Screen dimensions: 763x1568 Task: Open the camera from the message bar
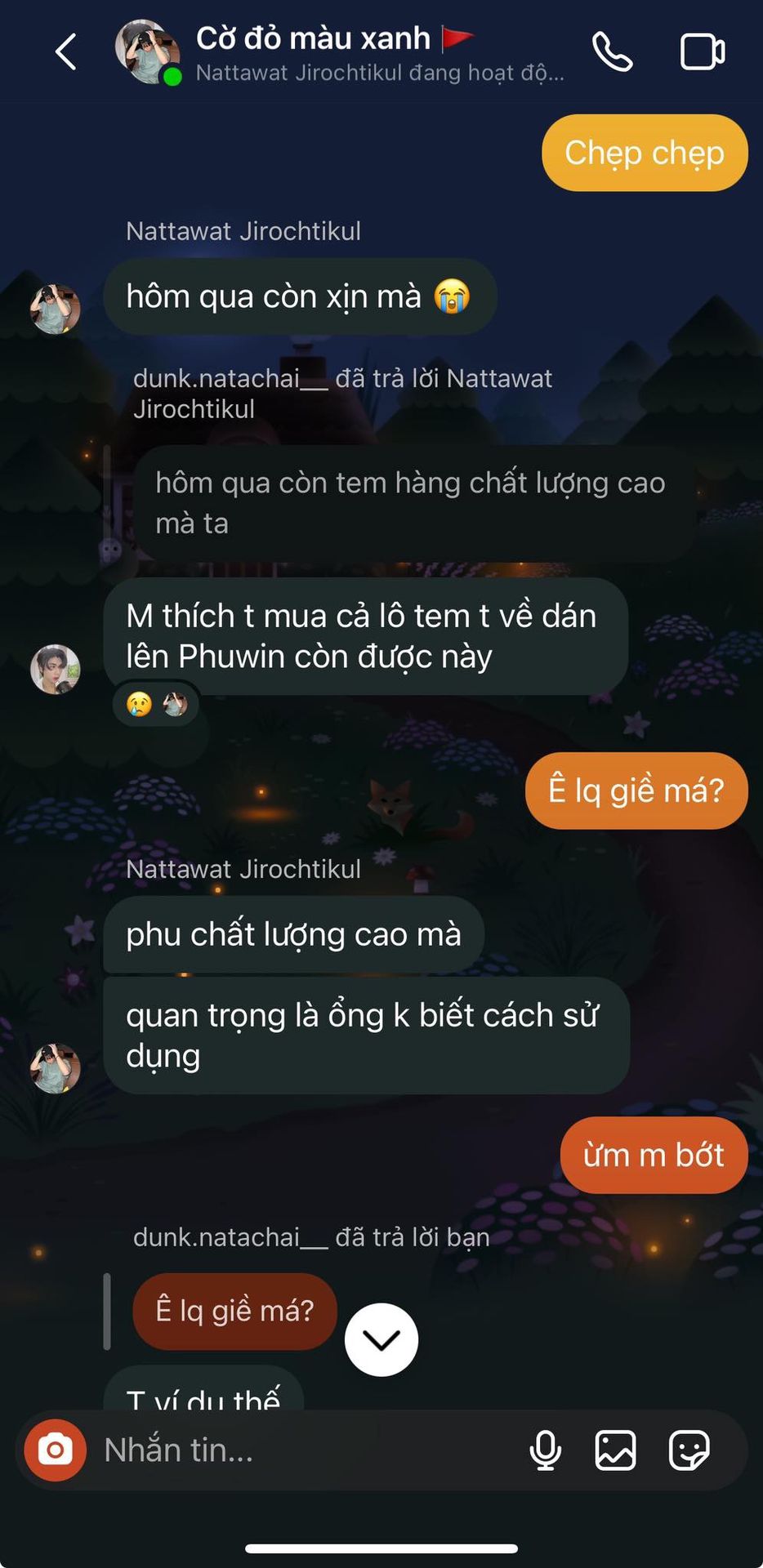pyautogui.click(x=56, y=1450)
